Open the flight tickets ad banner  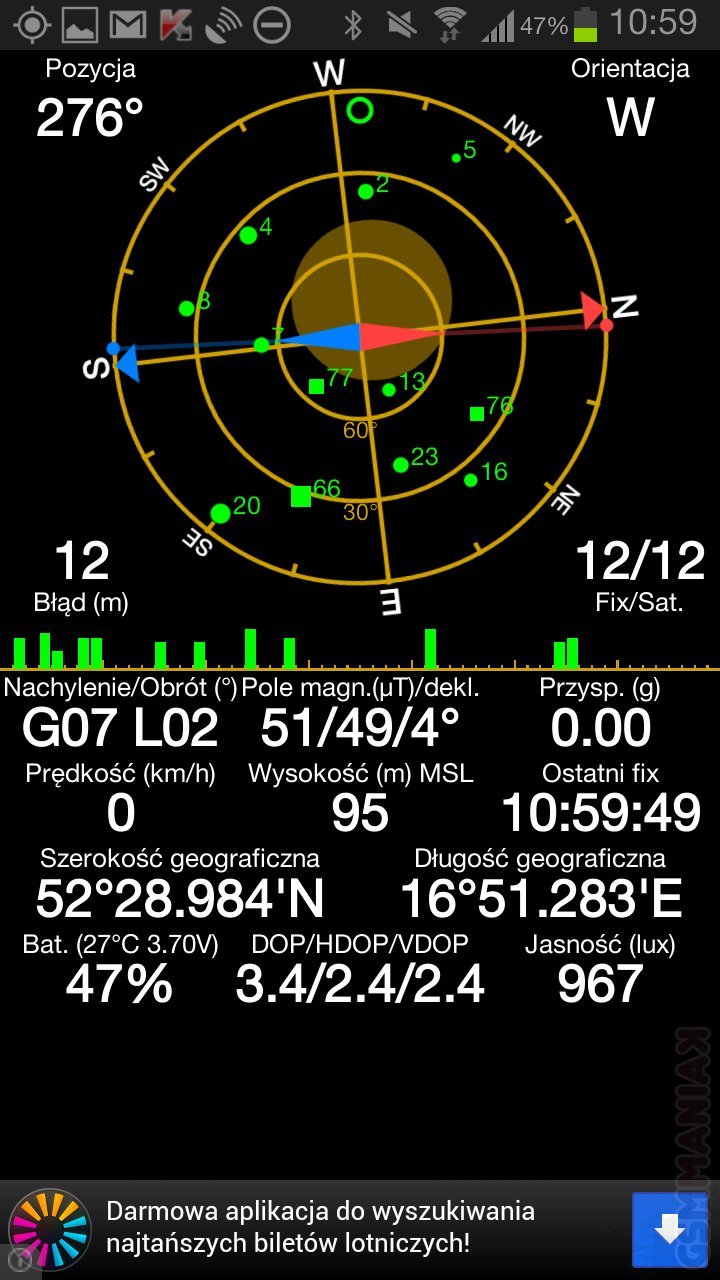click(320, 1228)
